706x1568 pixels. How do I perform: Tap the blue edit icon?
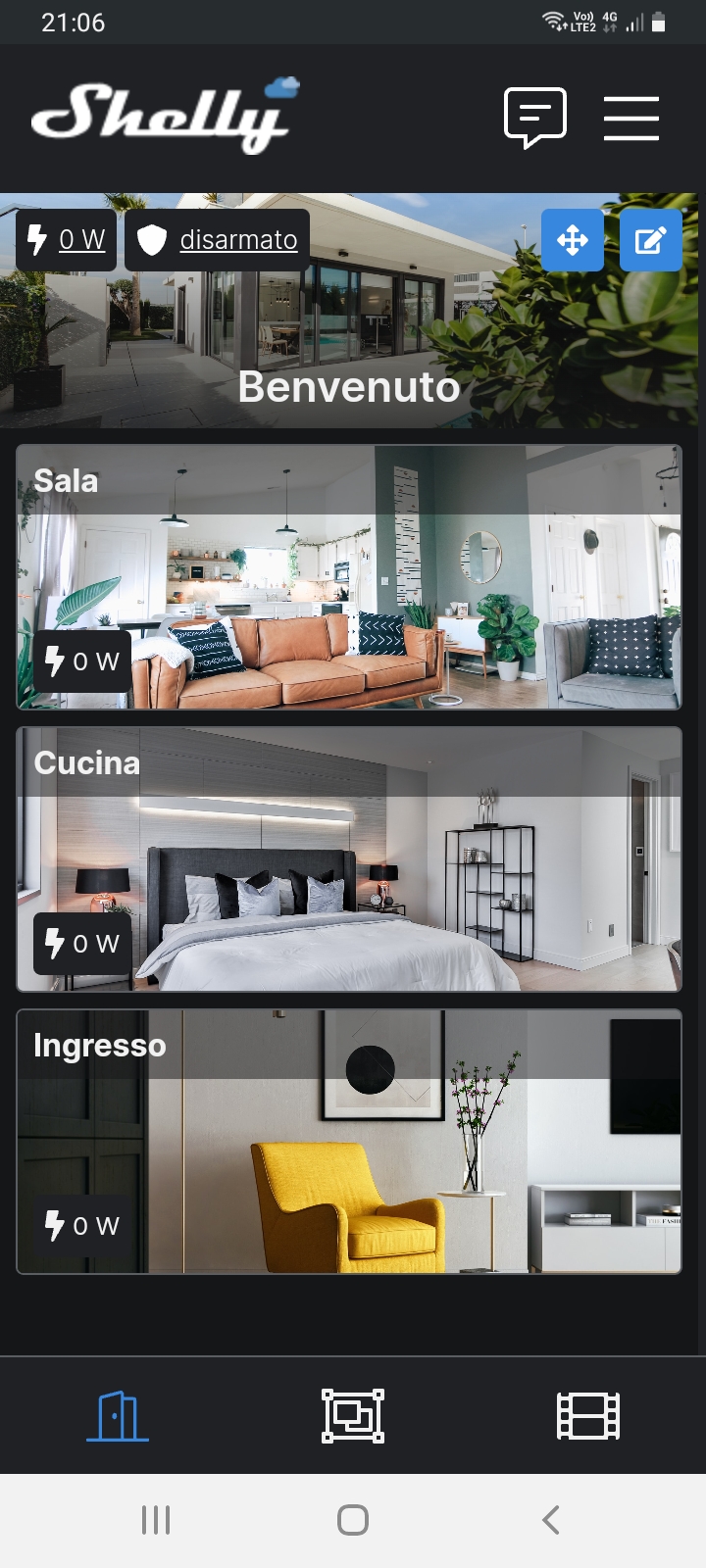click(651, 240)
